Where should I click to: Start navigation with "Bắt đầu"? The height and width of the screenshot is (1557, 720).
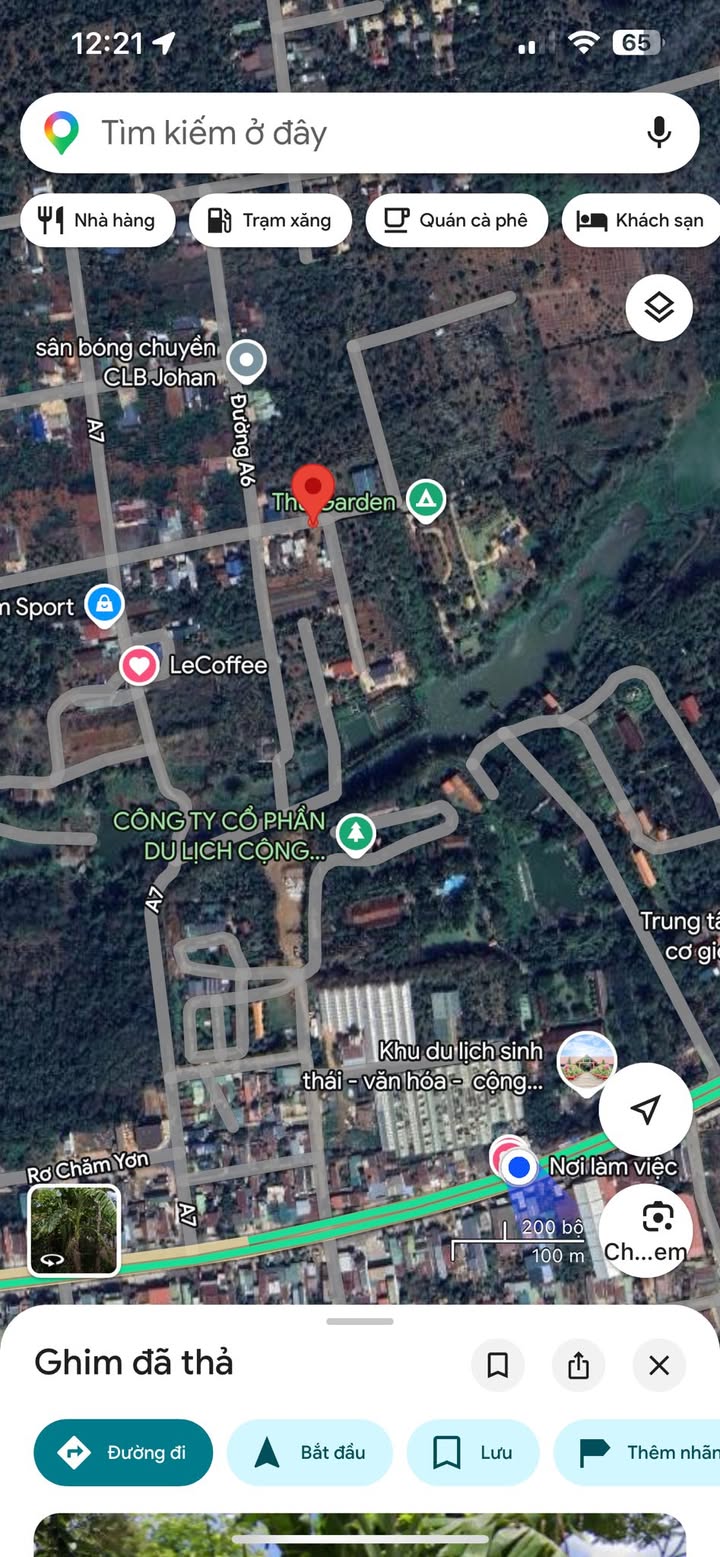[x=309, y=1452]
